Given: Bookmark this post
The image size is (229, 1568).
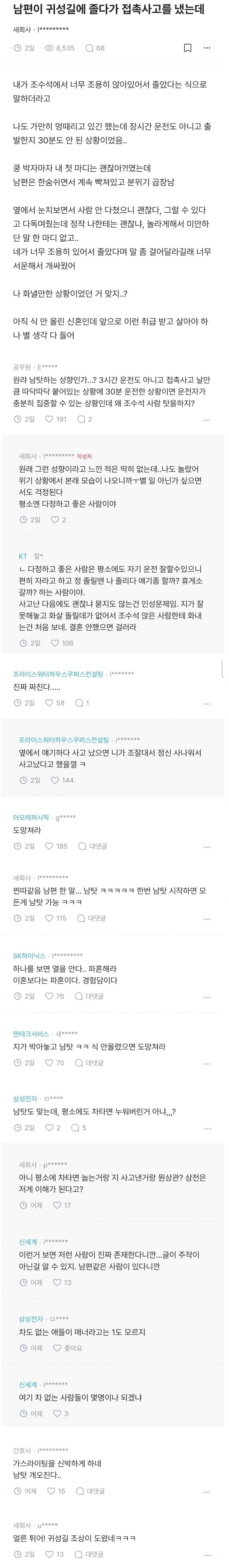Looking at the screenshot, I should [188, 48].
